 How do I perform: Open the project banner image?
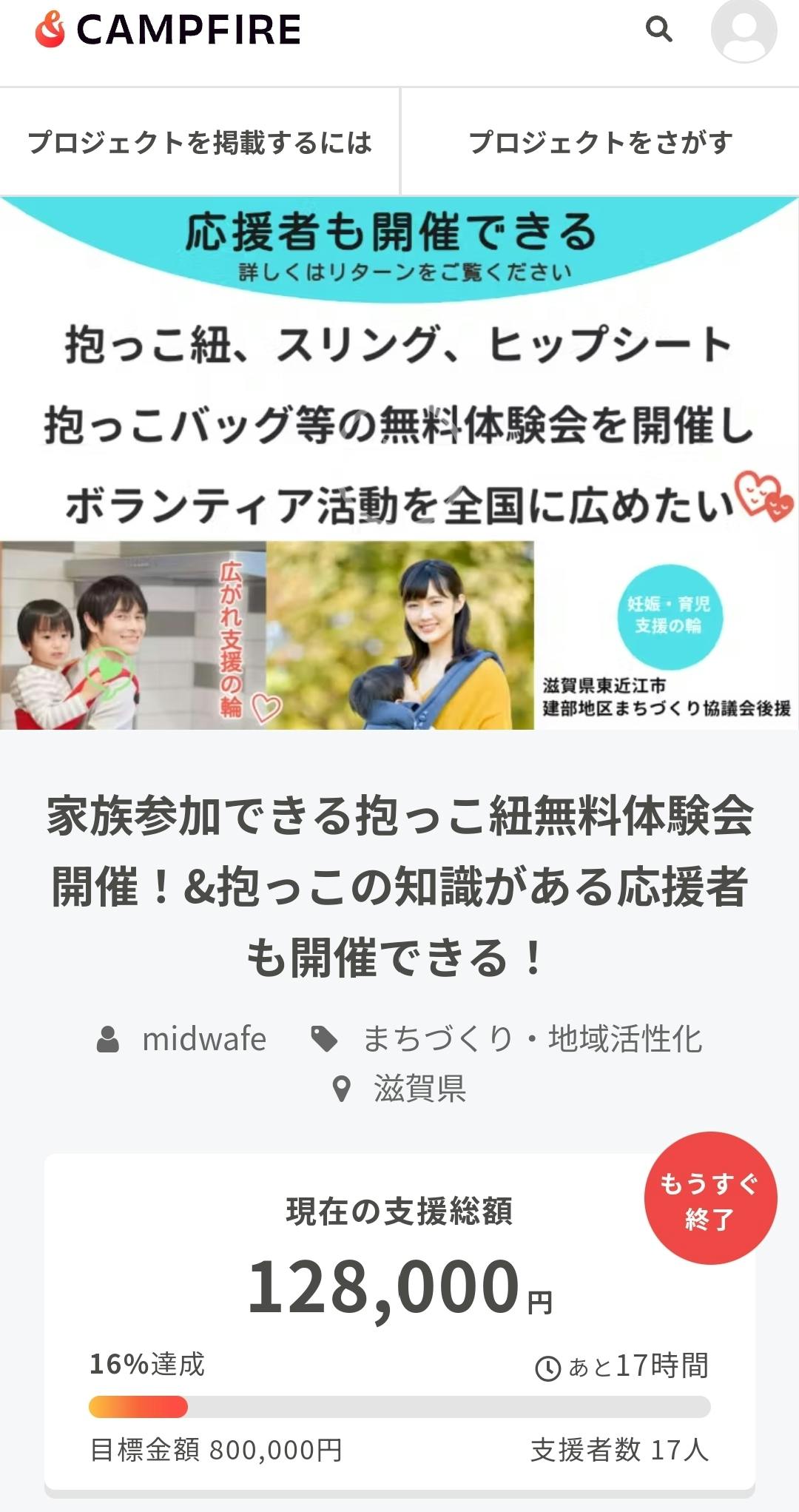click(399, 463)
